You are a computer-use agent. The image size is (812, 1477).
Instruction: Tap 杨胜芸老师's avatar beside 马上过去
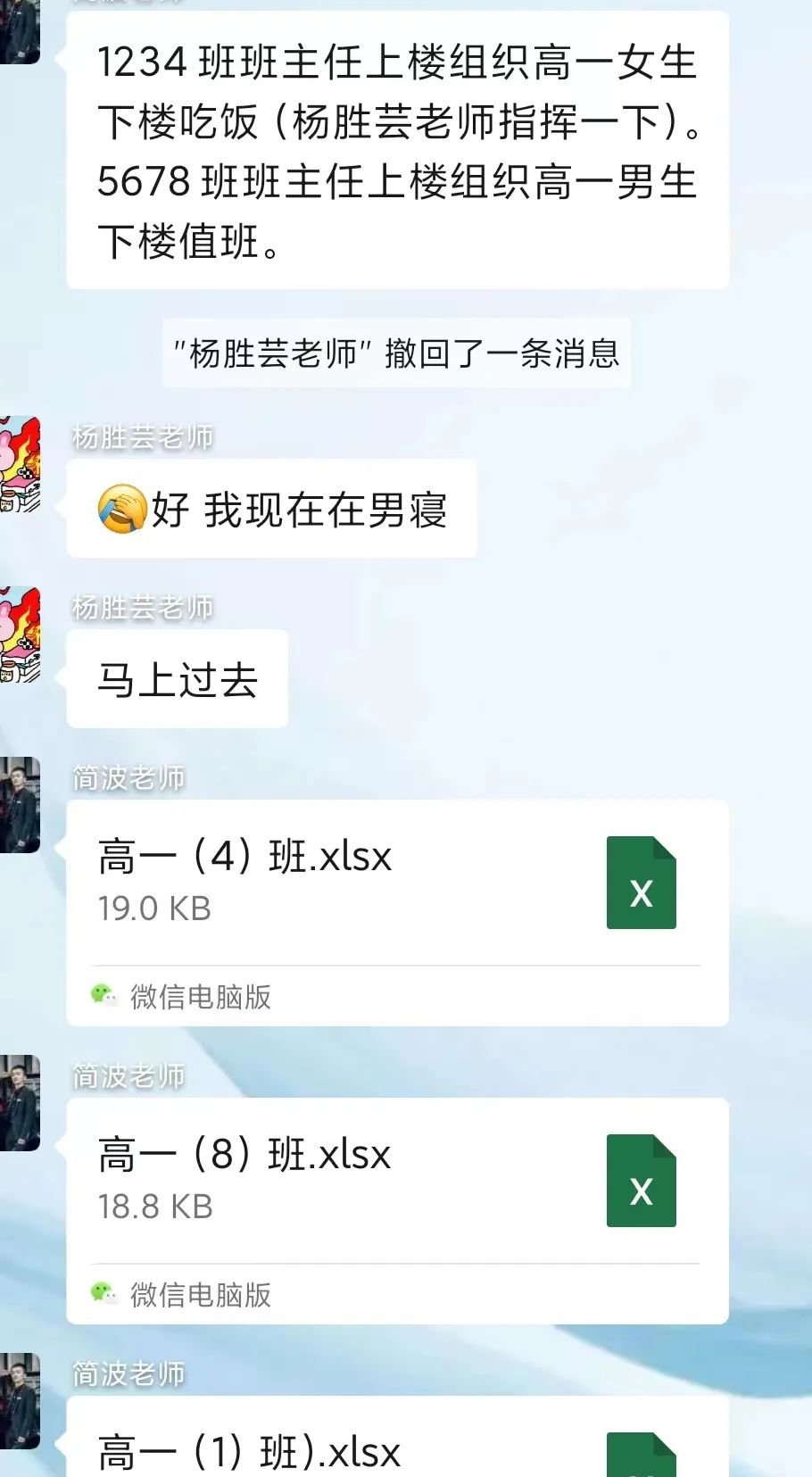click(20, 635)
